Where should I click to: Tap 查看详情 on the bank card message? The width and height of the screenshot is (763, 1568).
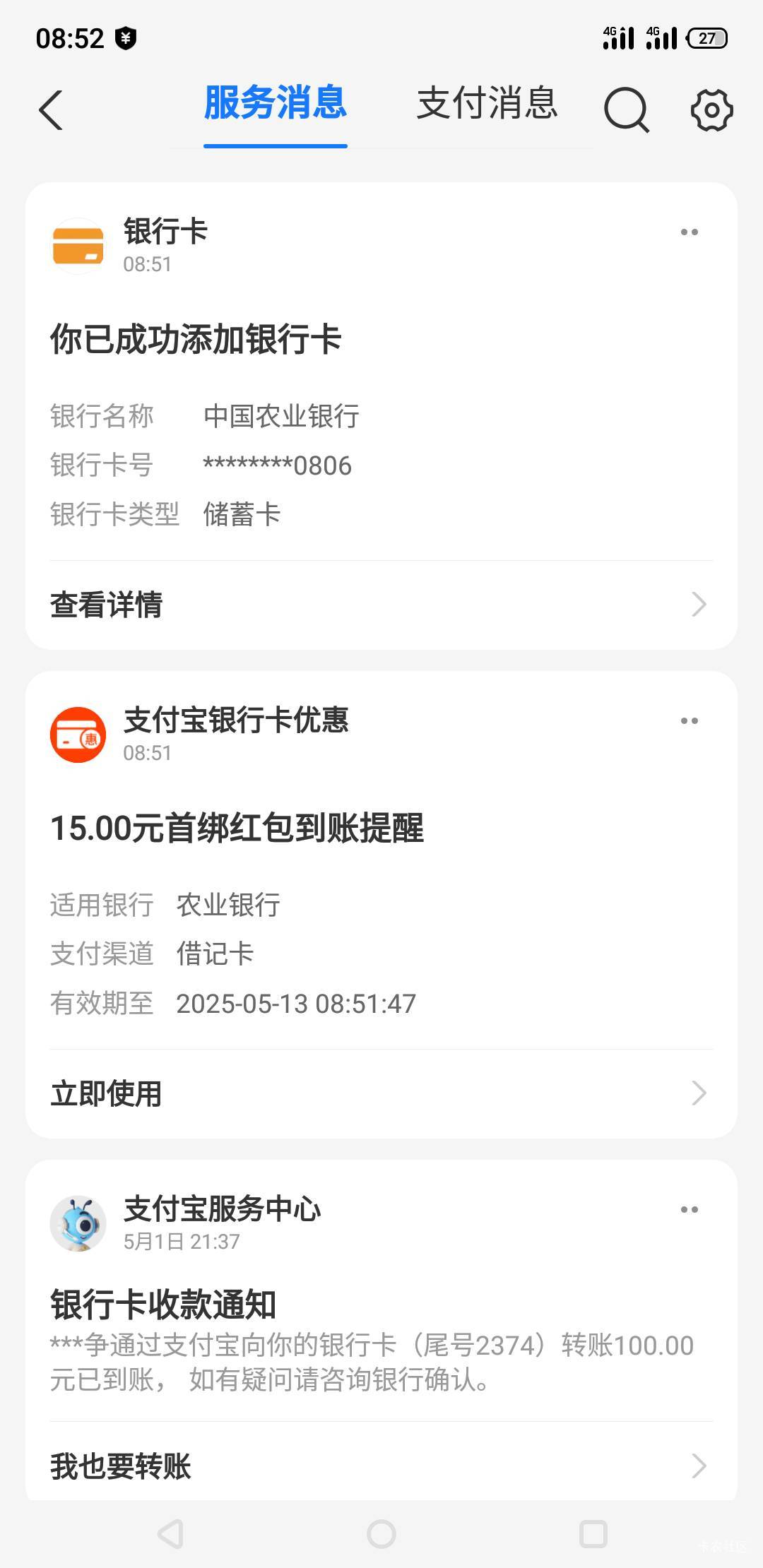point(381,605)
